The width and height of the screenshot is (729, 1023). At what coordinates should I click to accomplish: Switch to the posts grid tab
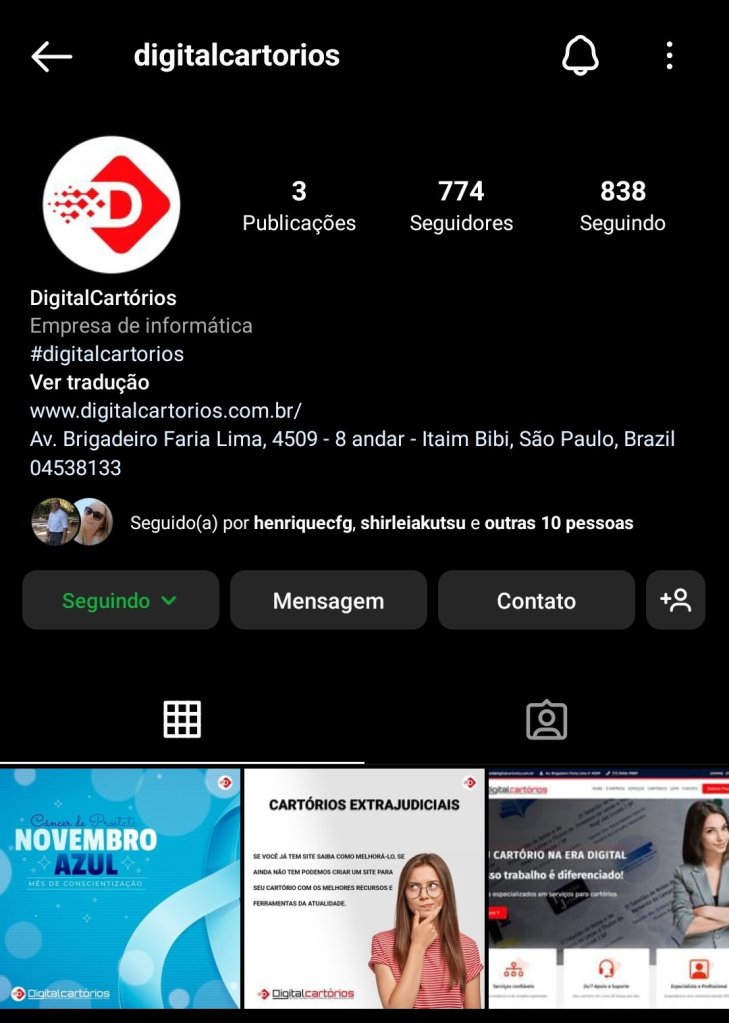click(182, 720)
